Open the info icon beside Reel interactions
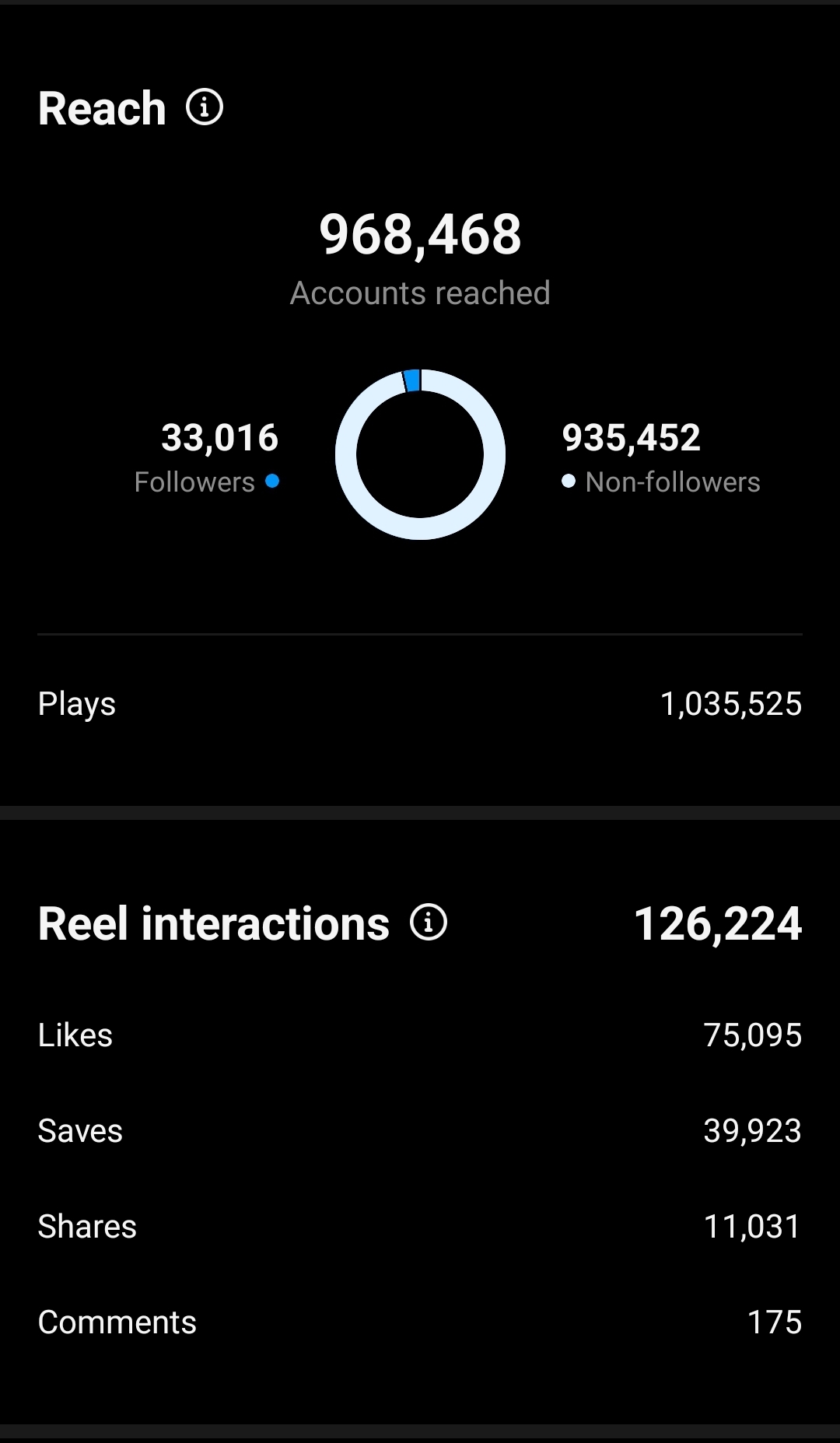Screen dimensions: 840x1443 pos(429,923)
